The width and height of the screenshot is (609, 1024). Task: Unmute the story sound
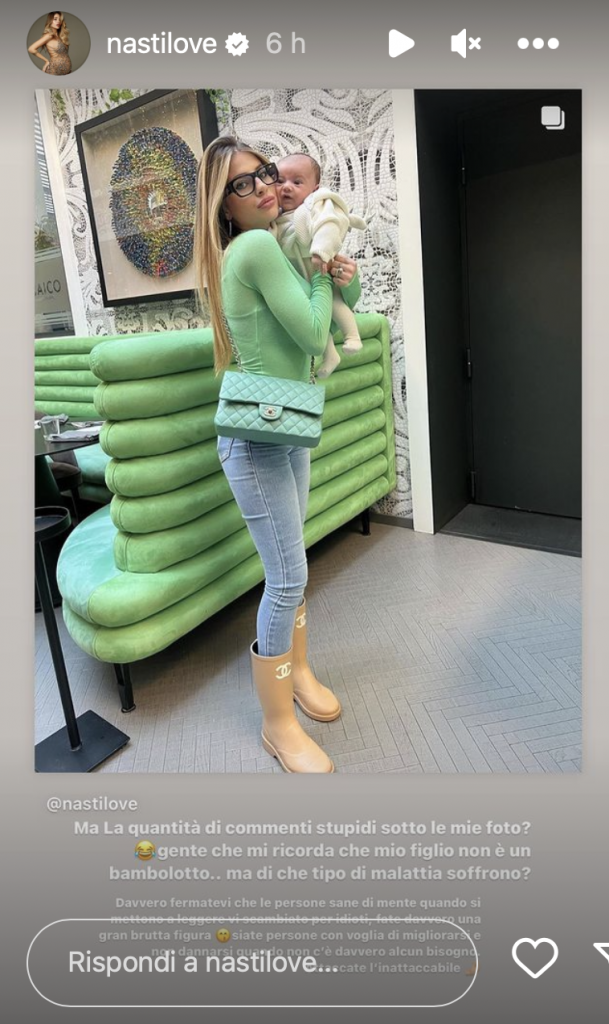pyautogui.click(x=465, y=44)
